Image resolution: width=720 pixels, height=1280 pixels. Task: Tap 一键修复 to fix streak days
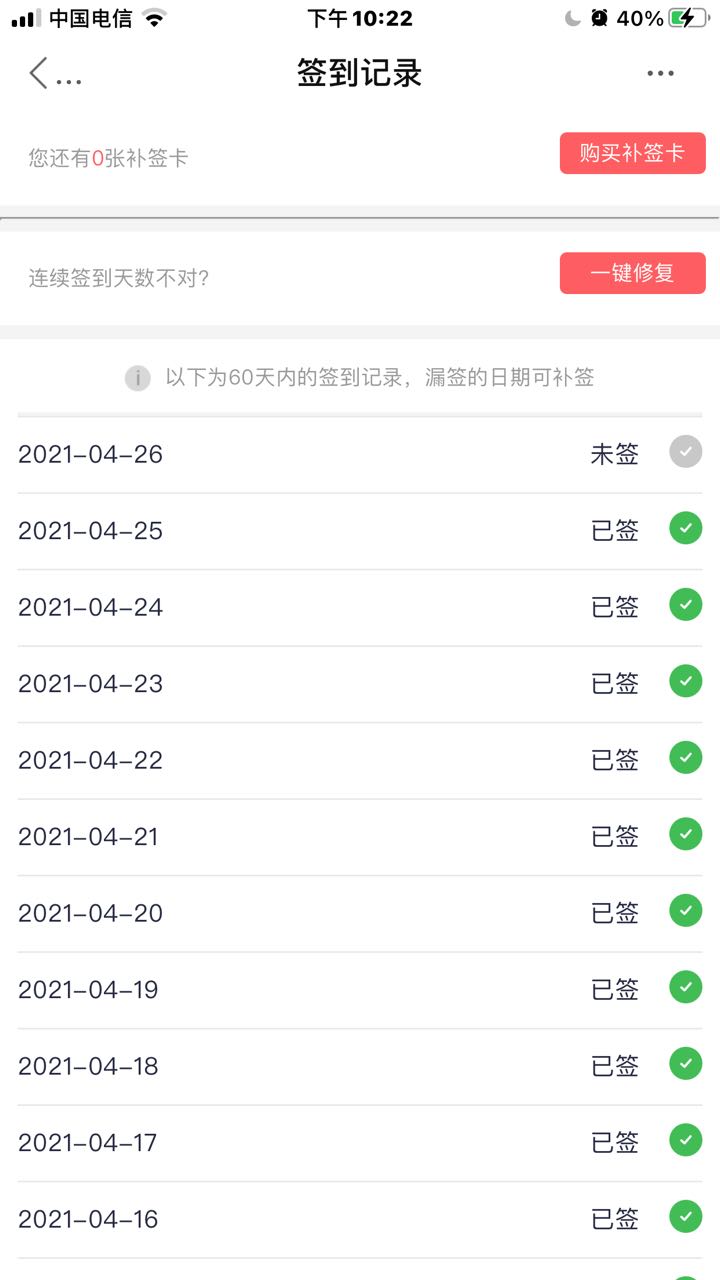(x=632, y=273)
